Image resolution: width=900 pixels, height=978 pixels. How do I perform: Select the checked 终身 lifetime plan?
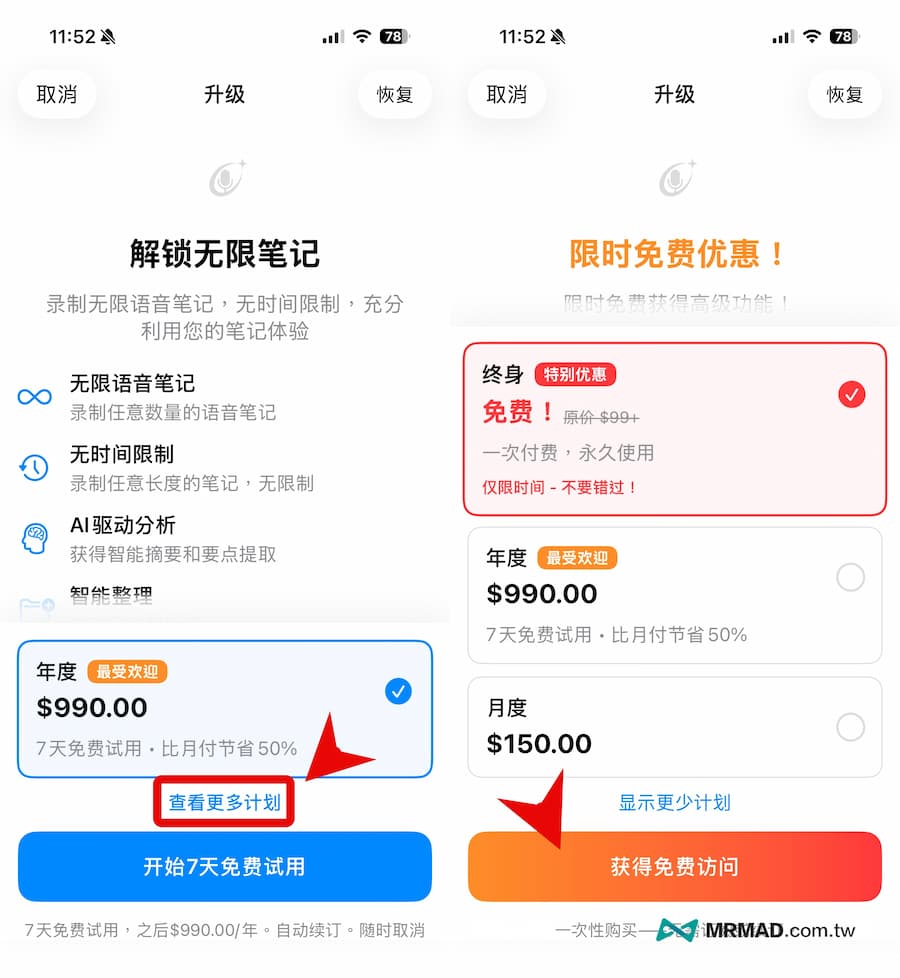[x=675, y=428]
